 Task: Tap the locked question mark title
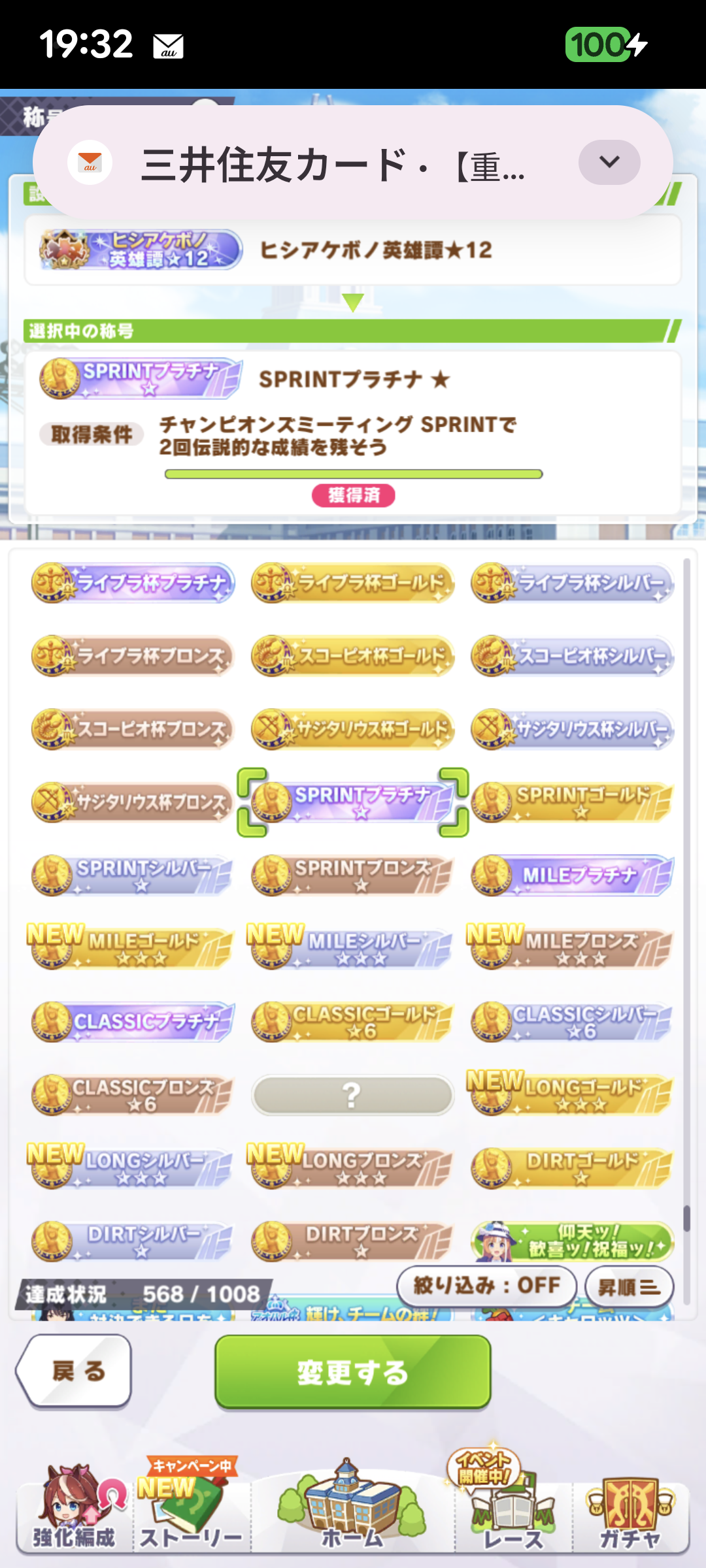point(353,1095)
